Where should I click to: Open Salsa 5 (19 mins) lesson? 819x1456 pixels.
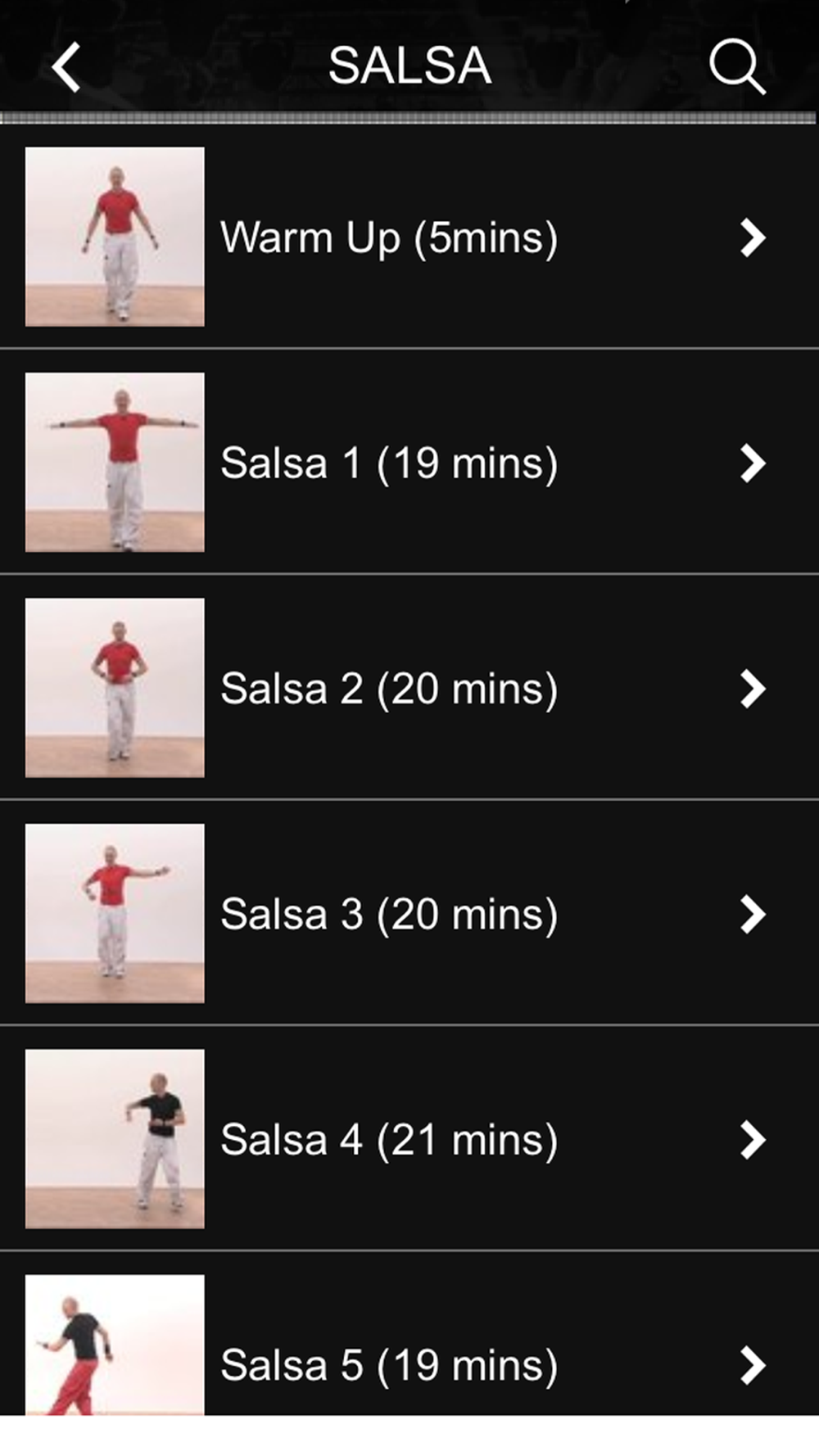(x=389, y=1363)
